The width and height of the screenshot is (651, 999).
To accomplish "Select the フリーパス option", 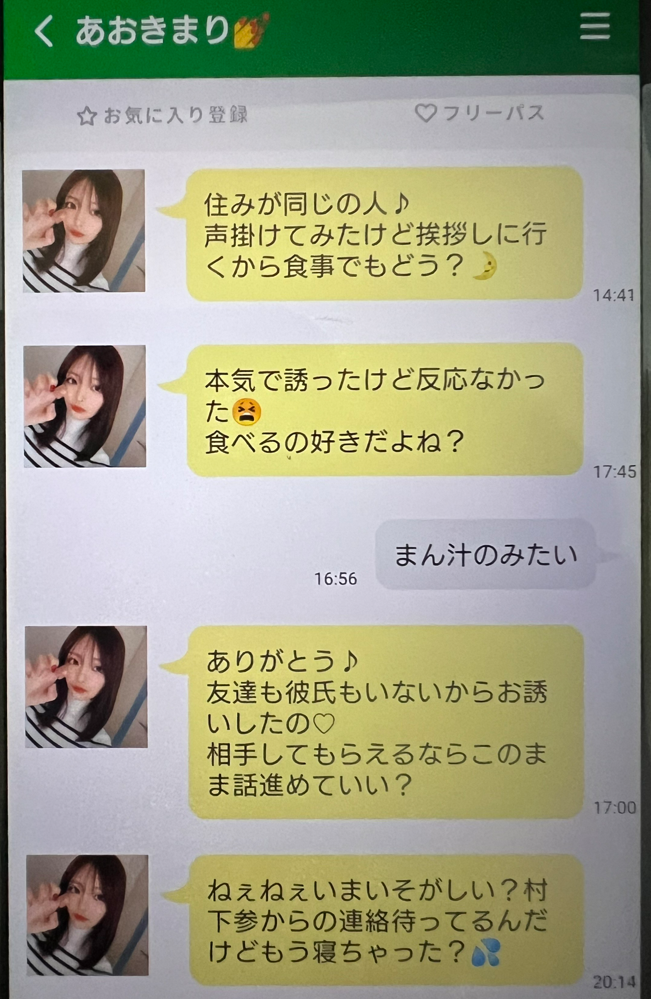I will pos(480,113).
